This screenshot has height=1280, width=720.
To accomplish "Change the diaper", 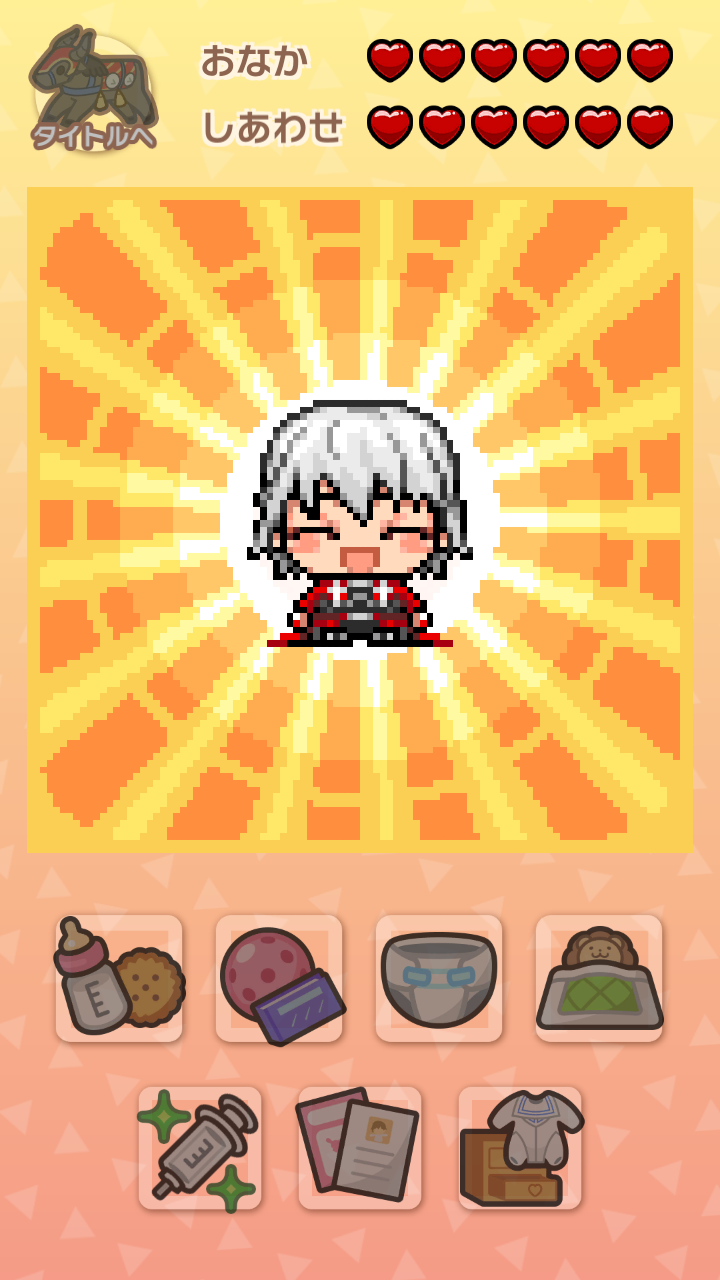I will pos(439,978).
